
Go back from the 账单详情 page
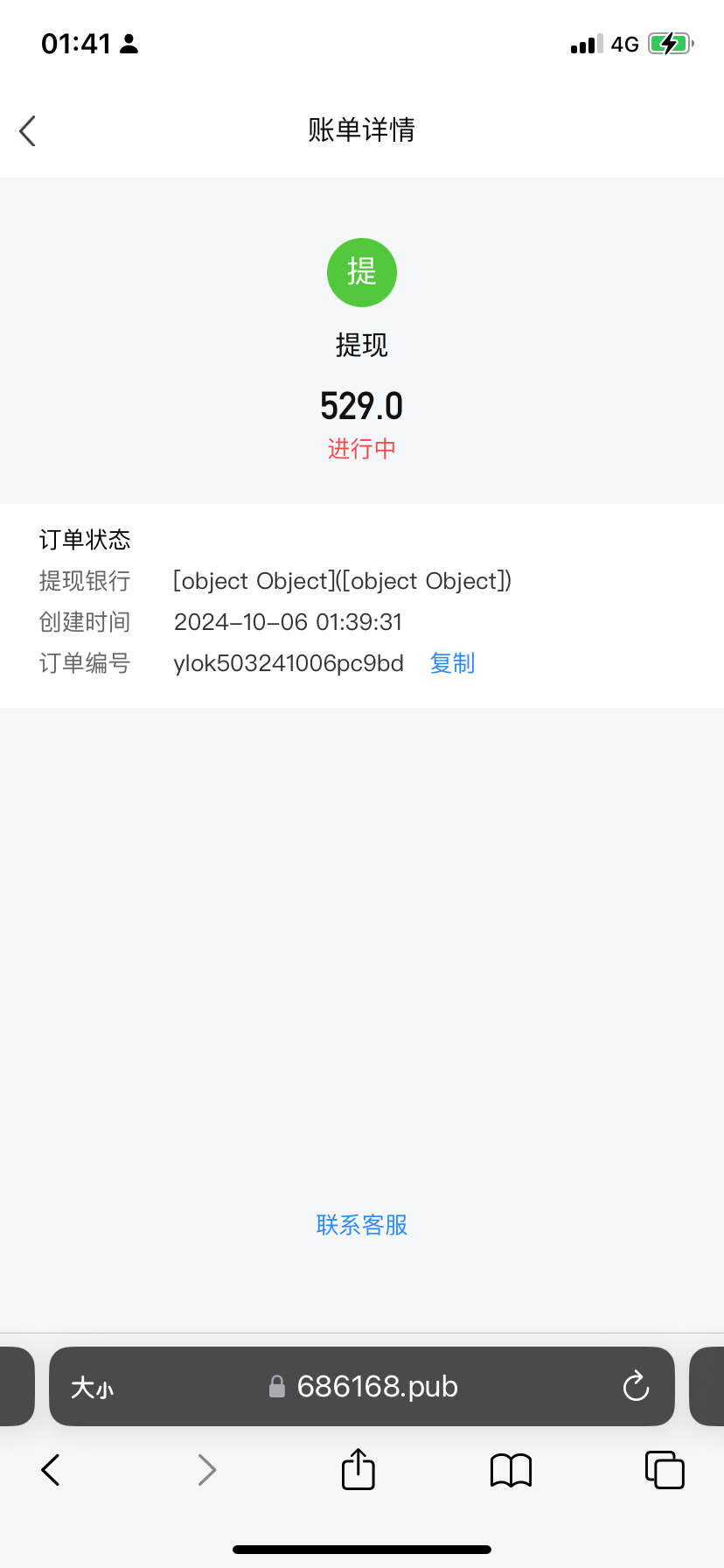28,131
